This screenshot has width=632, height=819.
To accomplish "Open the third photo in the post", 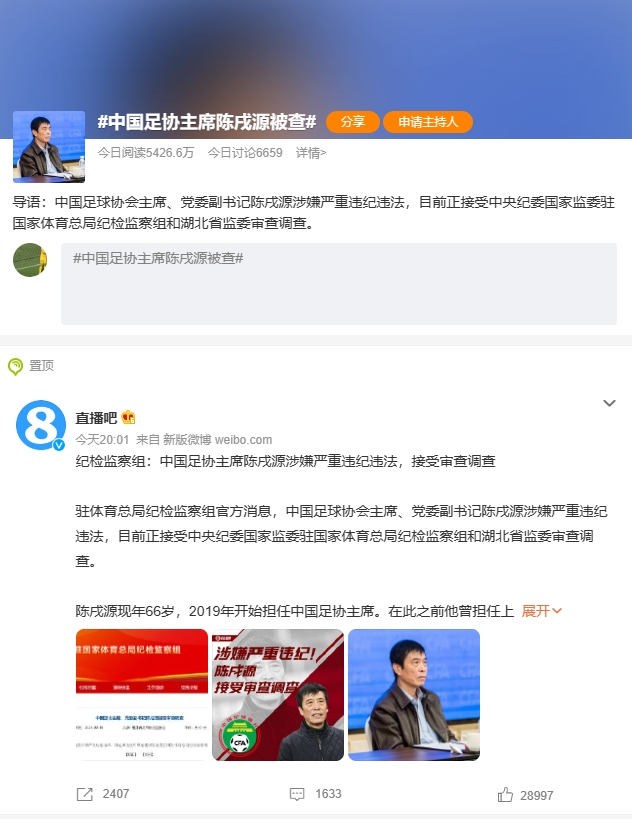I will tap(414, 694).
